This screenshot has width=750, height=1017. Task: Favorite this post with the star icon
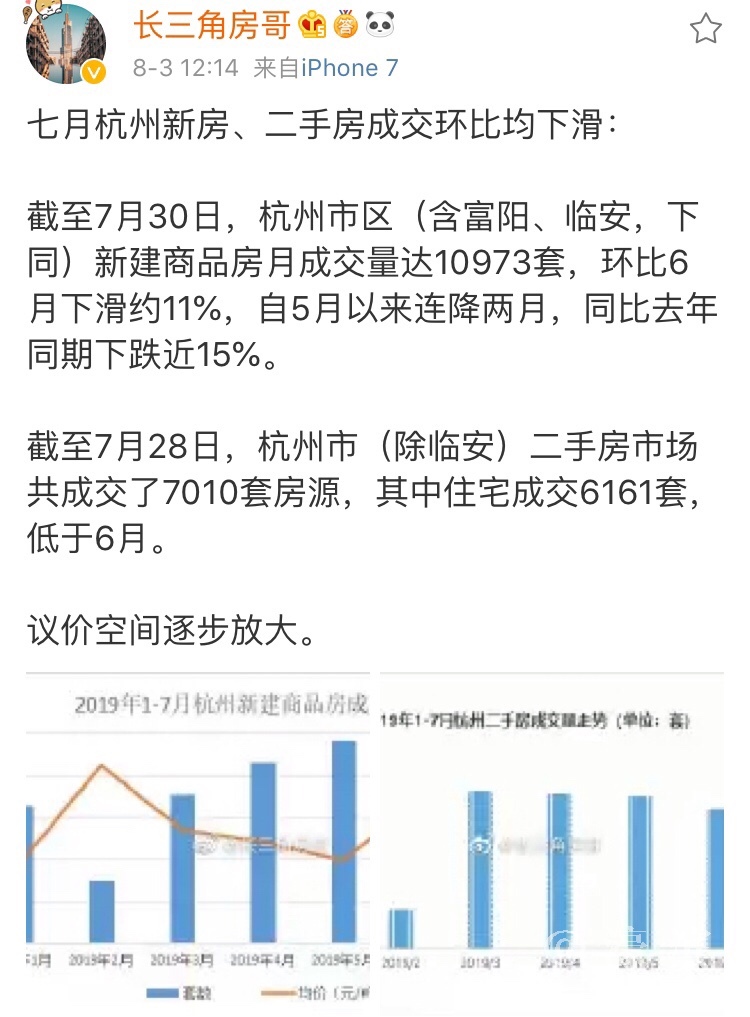(706, 28)
